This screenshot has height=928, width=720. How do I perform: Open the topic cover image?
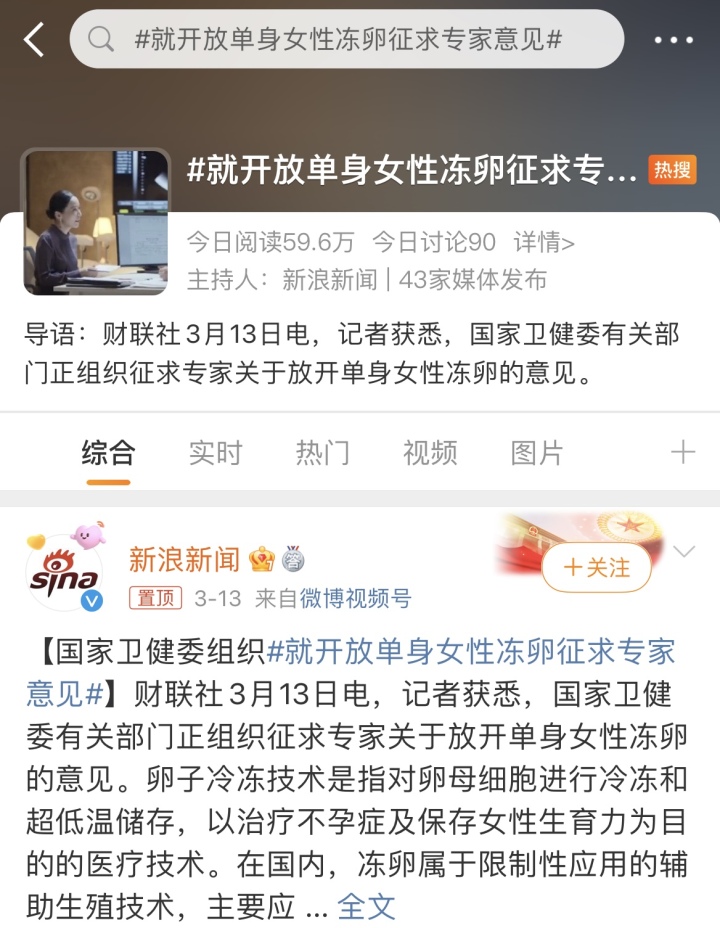[x=96, y=222]
